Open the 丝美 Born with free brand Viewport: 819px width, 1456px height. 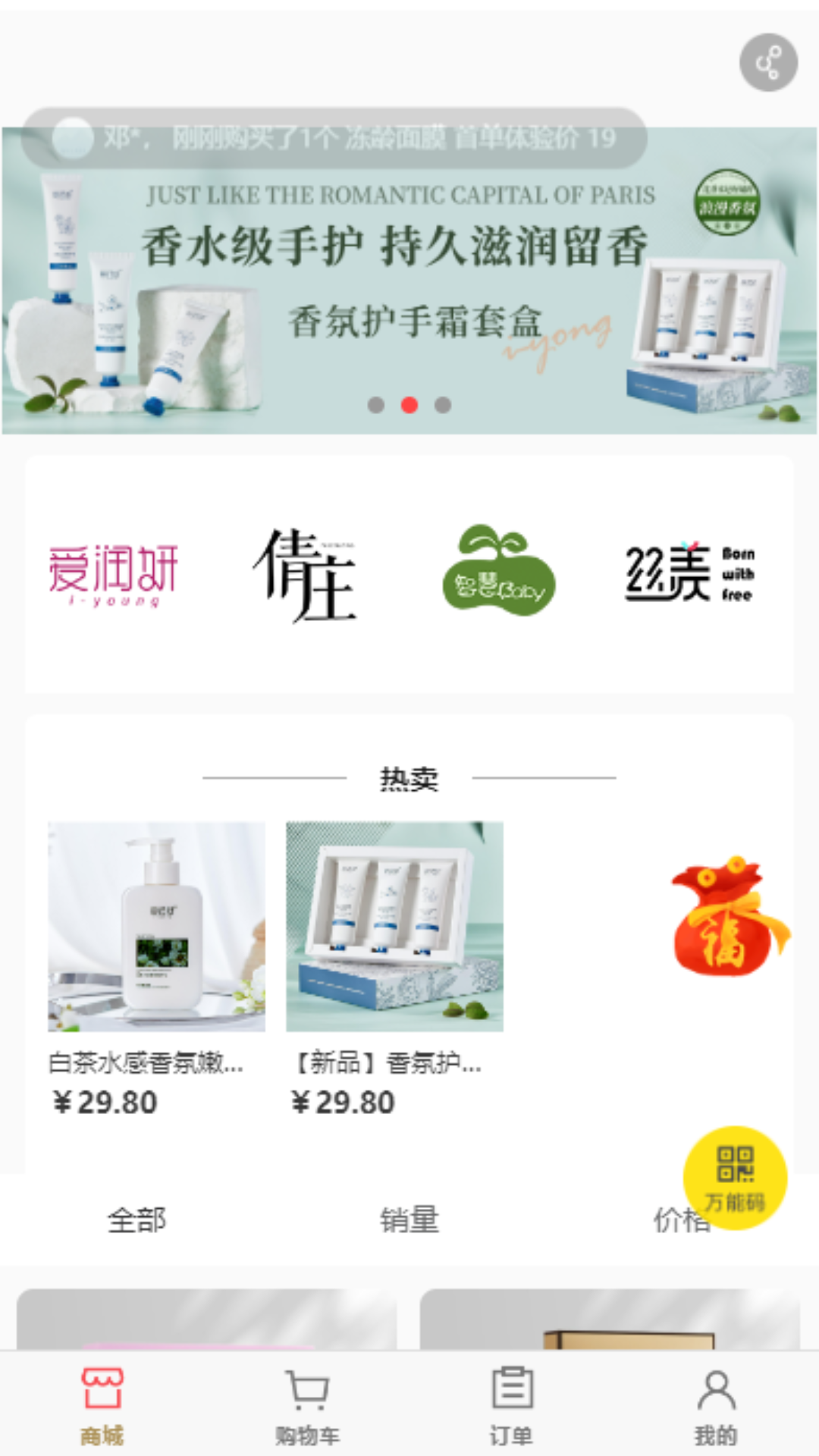point(689,573)
